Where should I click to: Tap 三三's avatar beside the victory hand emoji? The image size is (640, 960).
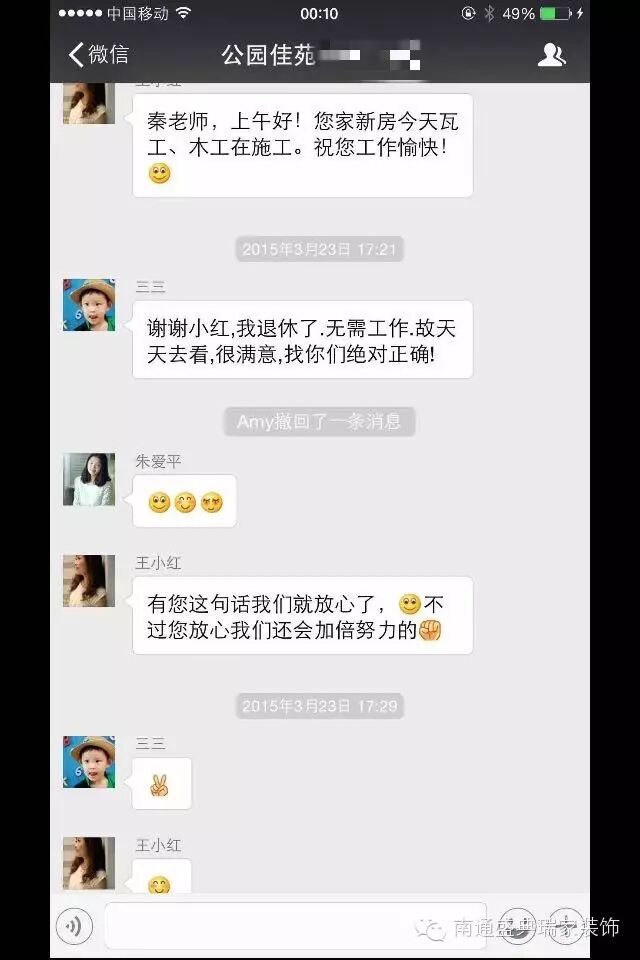[x=89, y=762]
